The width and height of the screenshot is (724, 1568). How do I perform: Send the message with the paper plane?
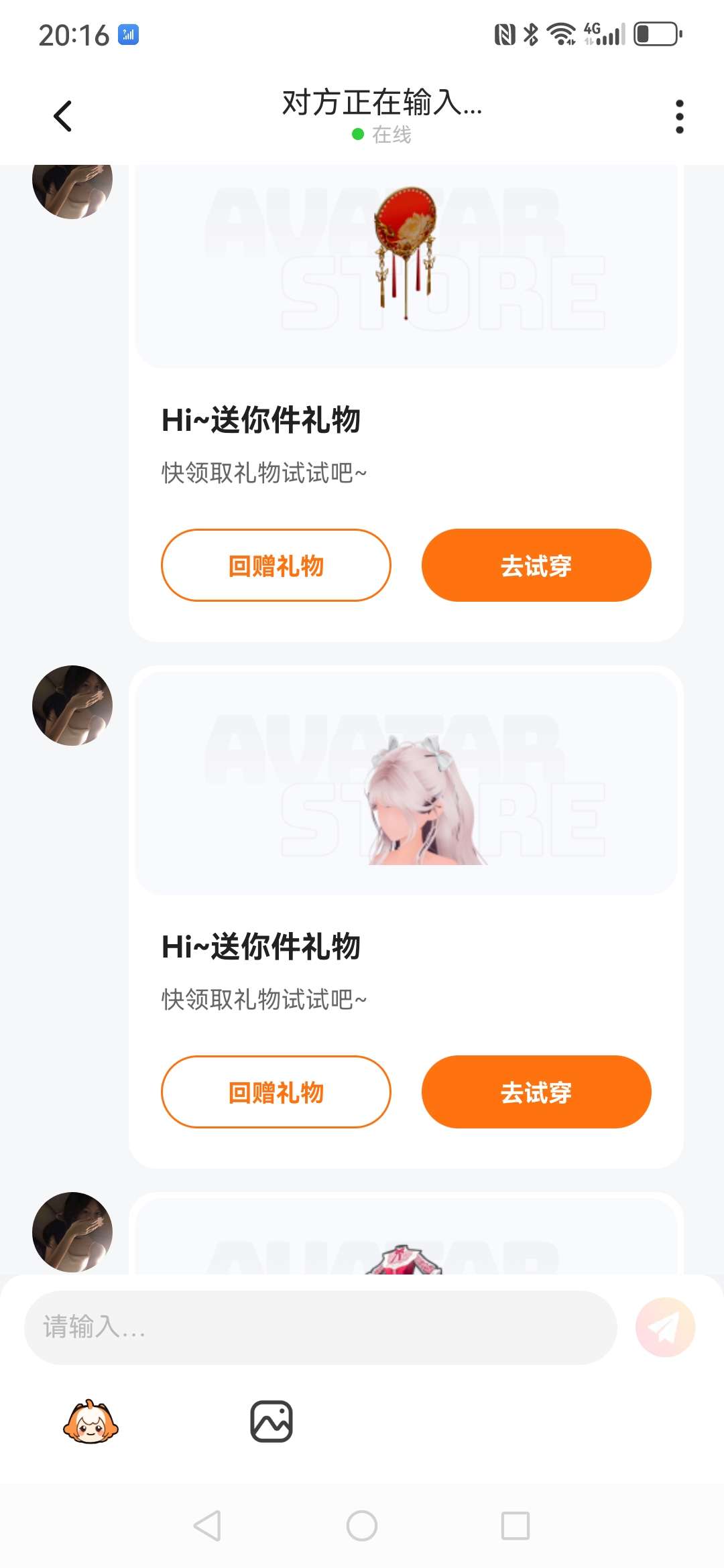tap(665, 1327)
